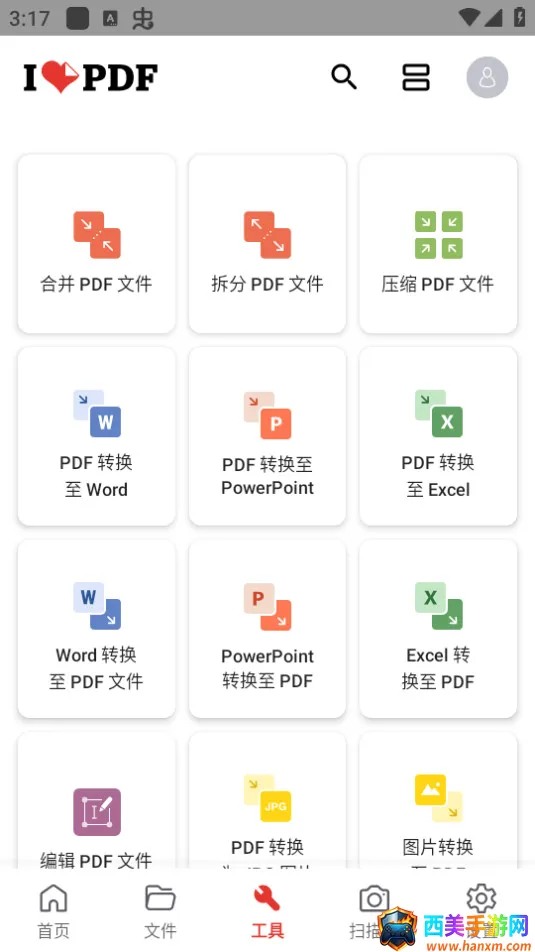Open the 拆分 PDF 文件 tool
The width and height of the screenshot is (535, 952).
(x=267, y=243)
